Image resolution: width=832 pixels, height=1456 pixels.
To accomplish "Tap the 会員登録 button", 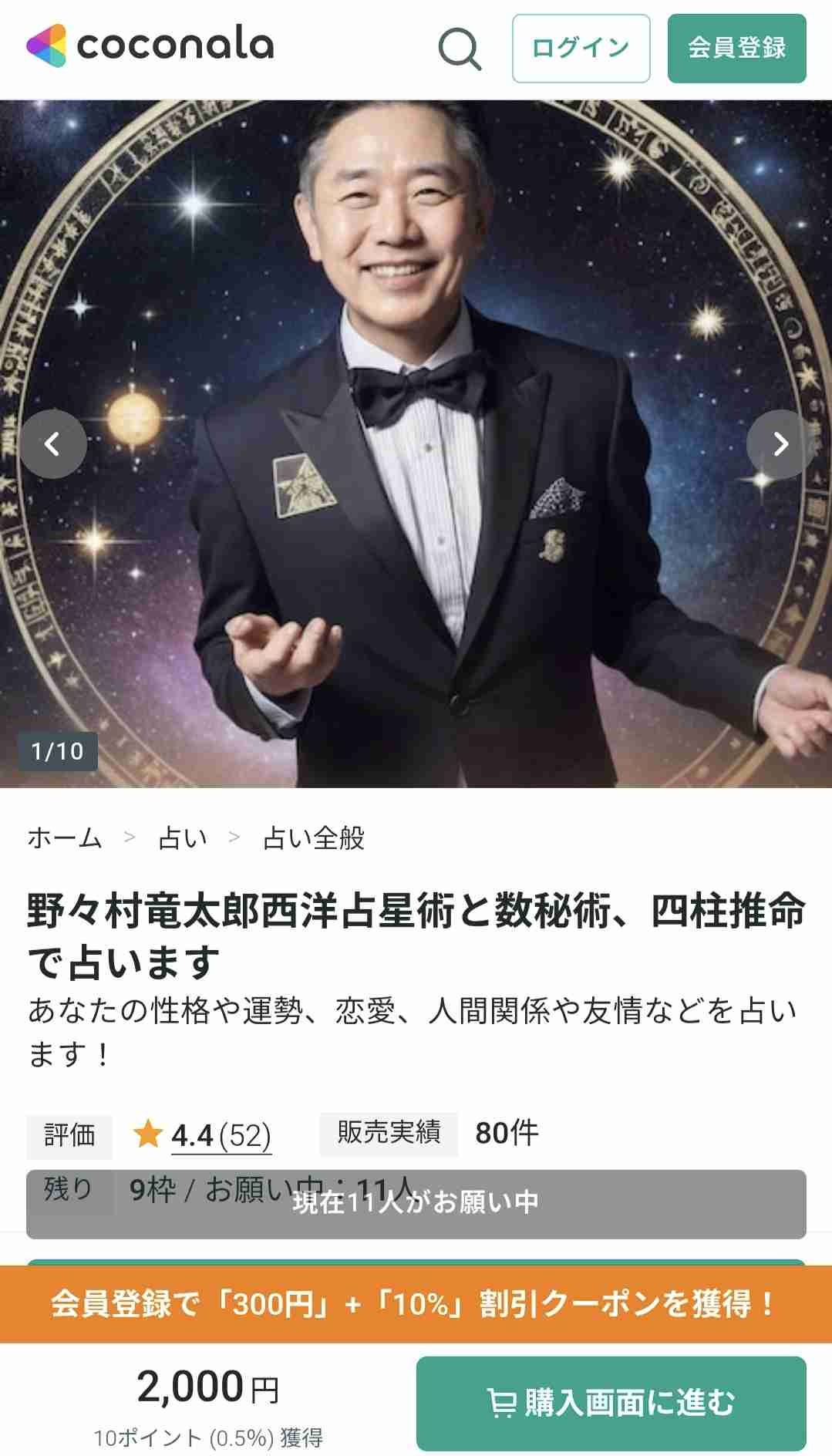I will pyautogui.click(x=736, y=49).
